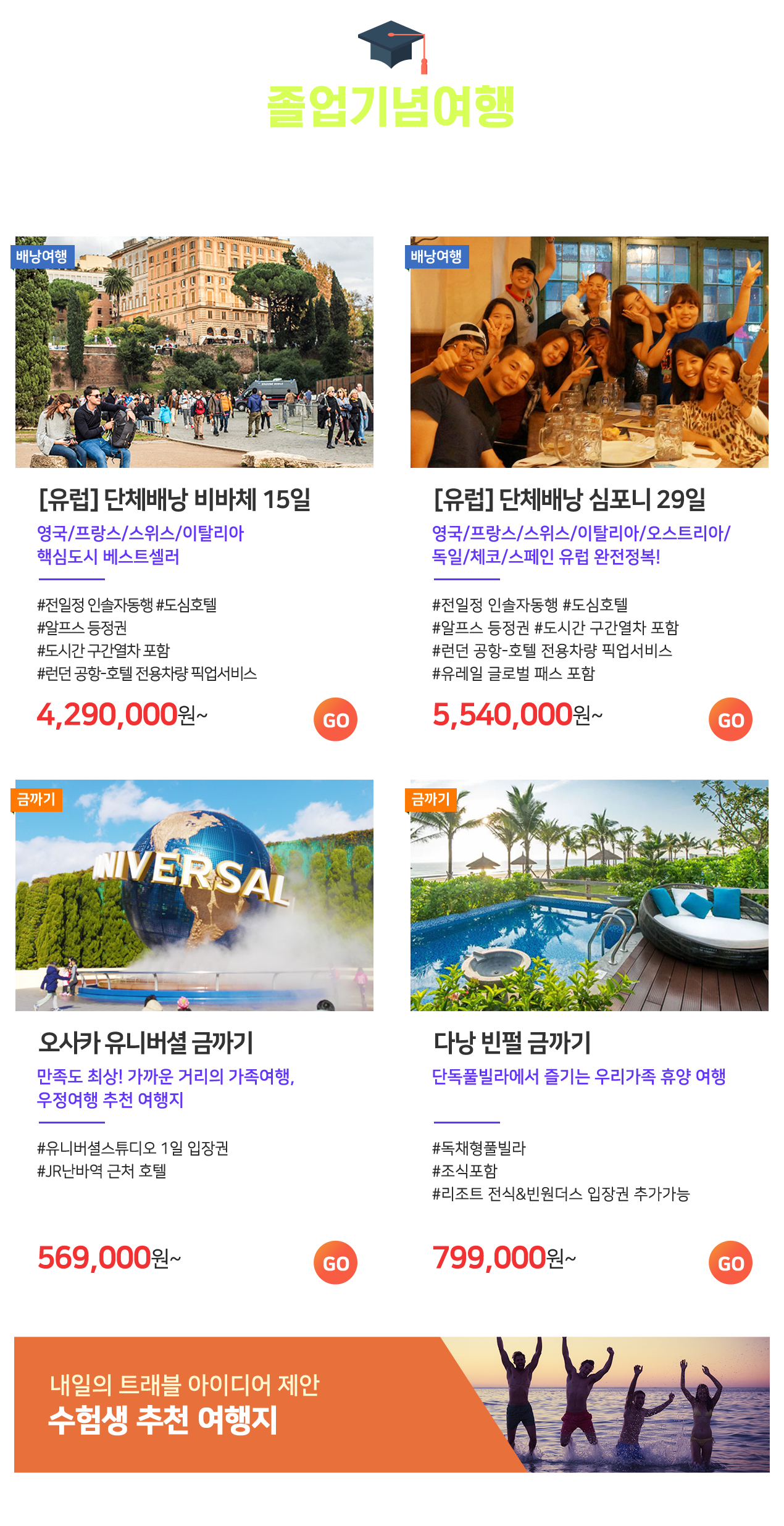Tap GO for the 유럽 단체배낭 심포니 29일 tour
784x1526 pixels.
[x=730, y=719]
